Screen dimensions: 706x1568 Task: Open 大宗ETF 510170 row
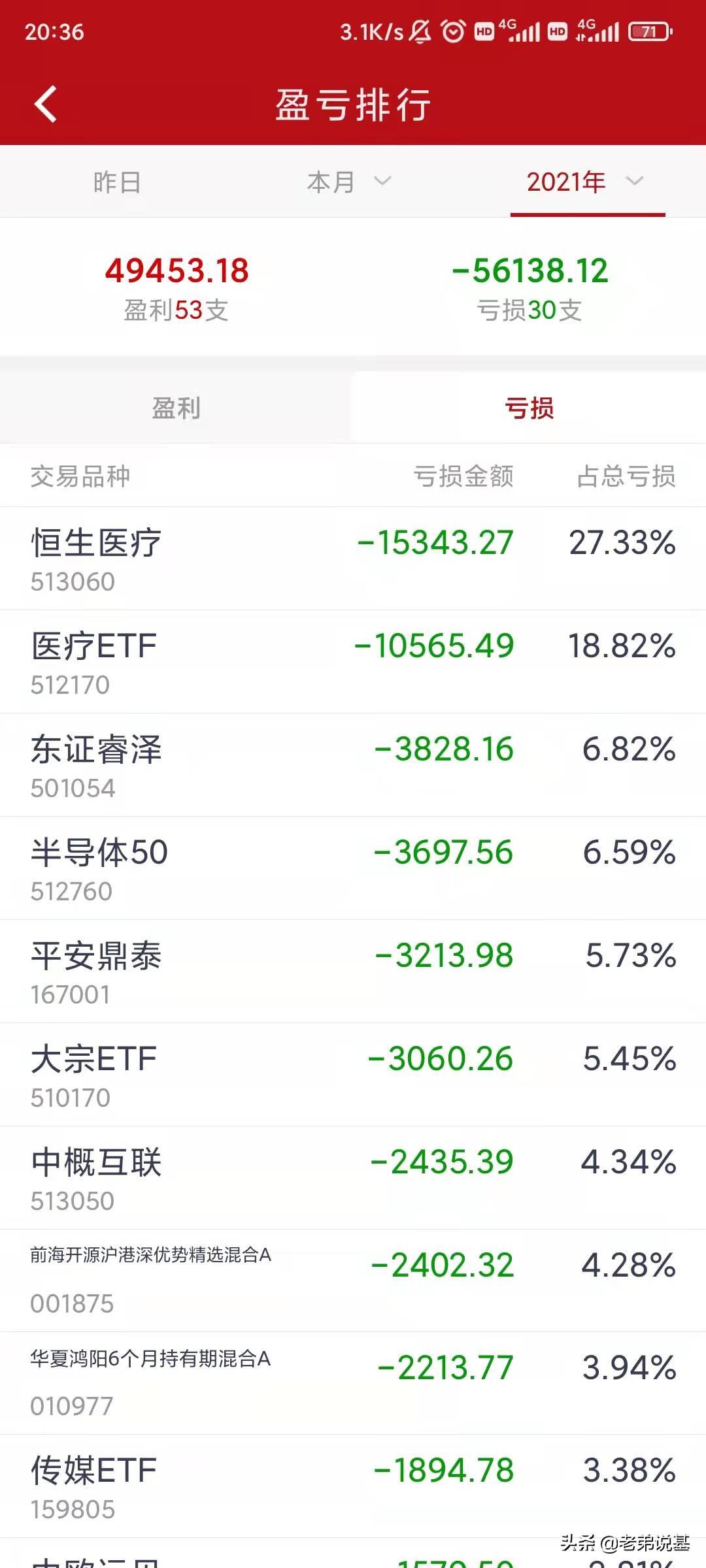[x=353, y=1075]
